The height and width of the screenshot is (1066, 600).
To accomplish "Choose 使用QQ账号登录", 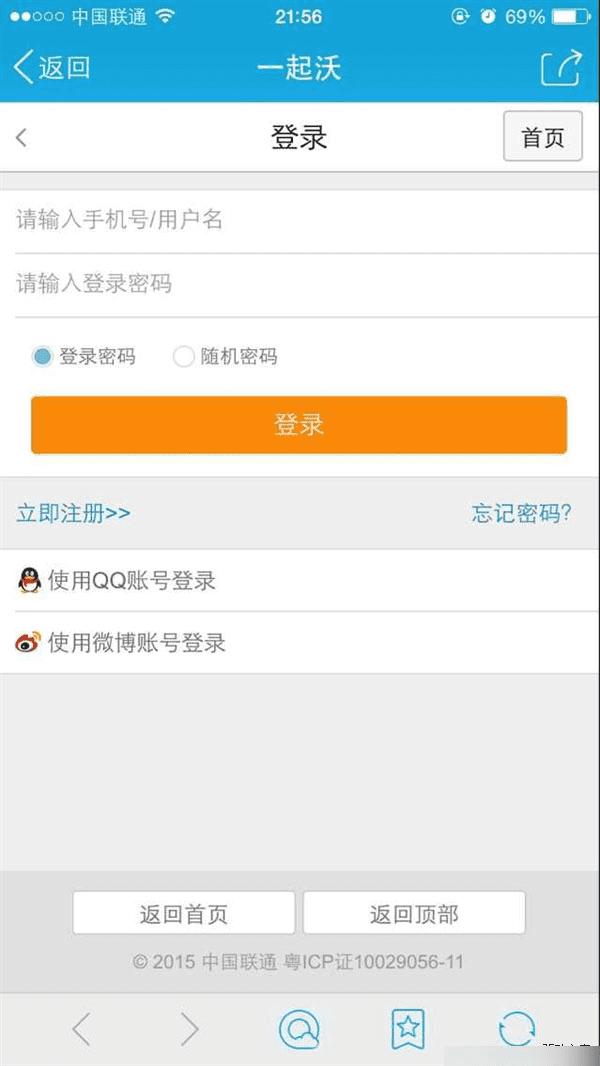I will click(x=130, y=580).
